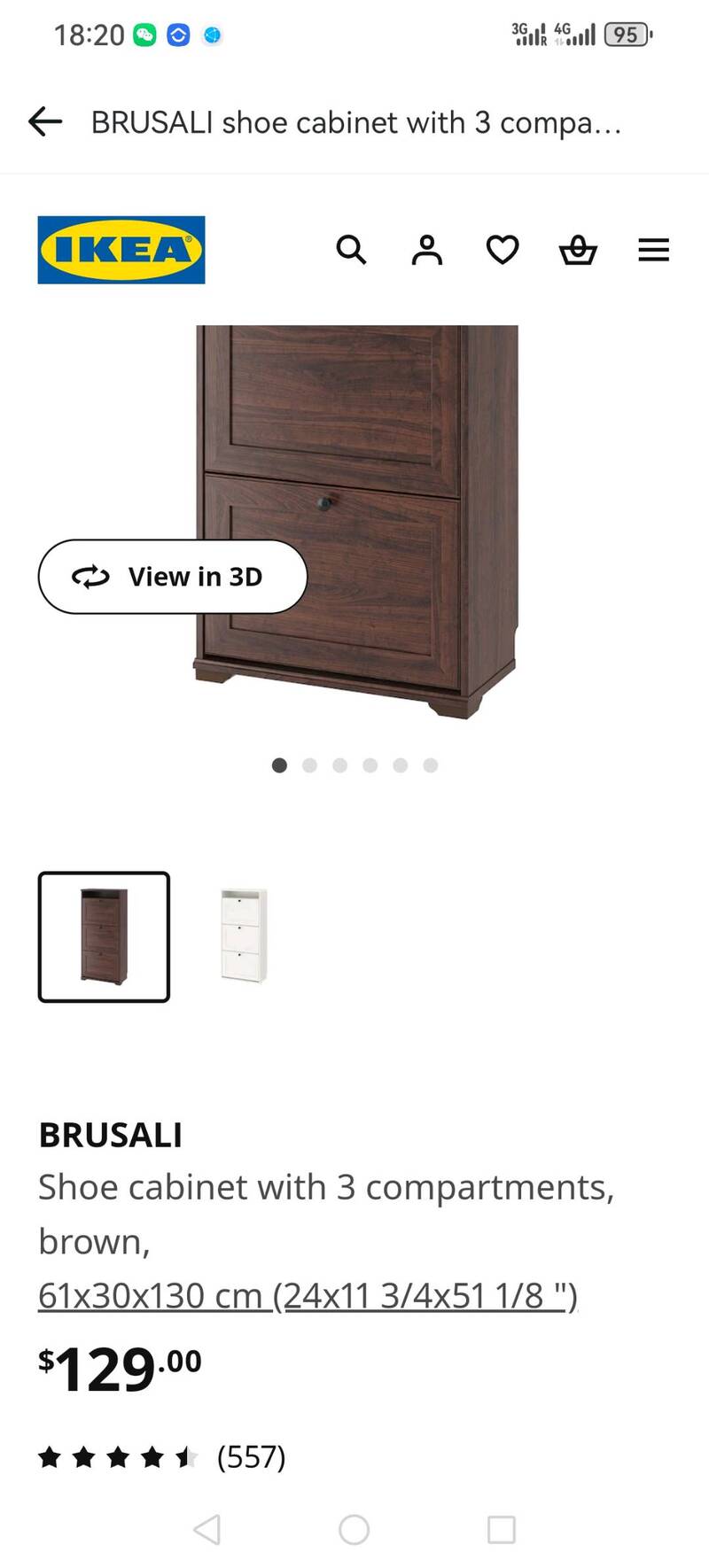The image size is (709, 1568).
Task: Open the hamburger menu
Action: coord(653,250)
